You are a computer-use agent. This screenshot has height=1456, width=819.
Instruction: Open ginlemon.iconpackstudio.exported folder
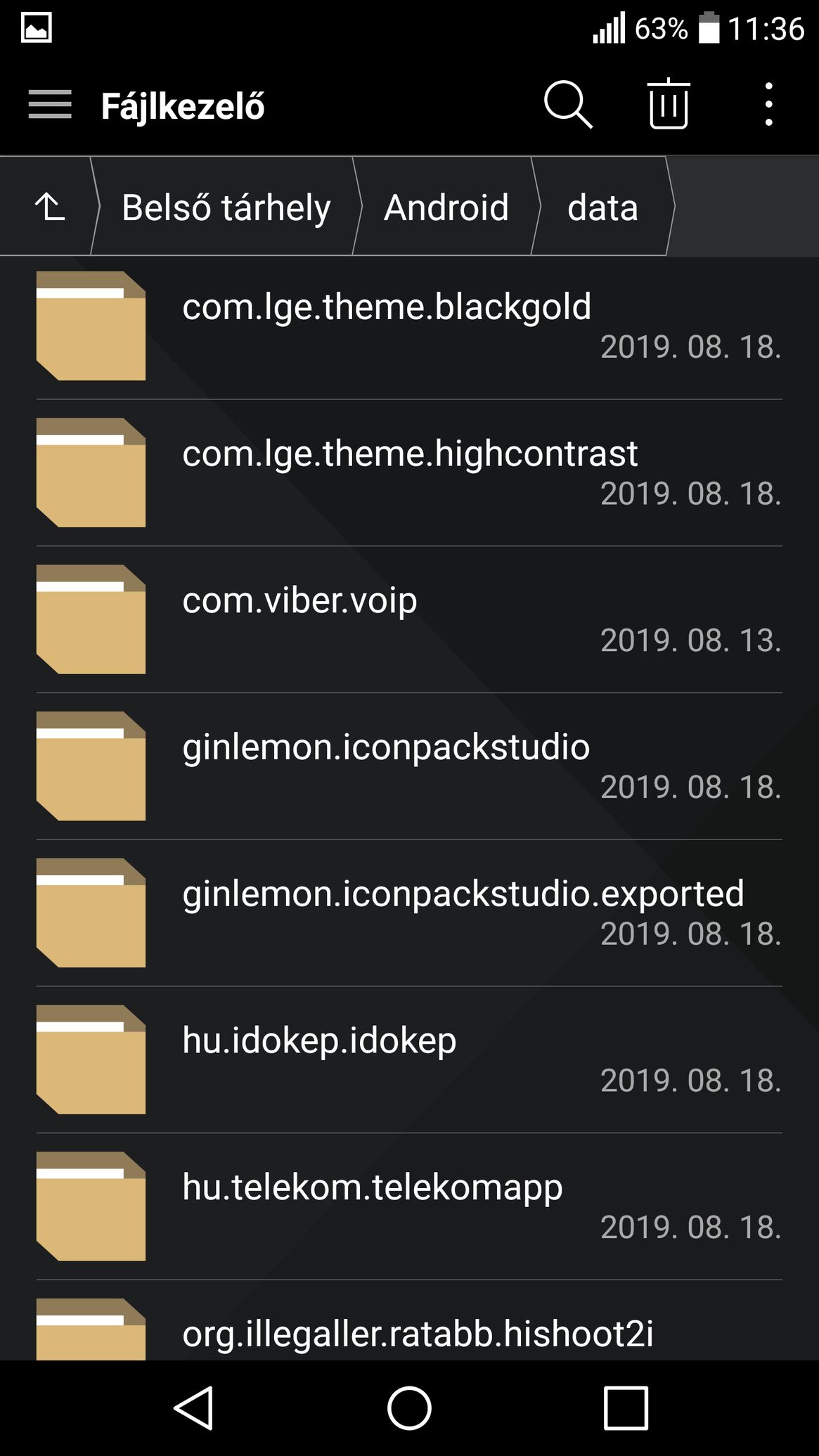tap(409, 913)
